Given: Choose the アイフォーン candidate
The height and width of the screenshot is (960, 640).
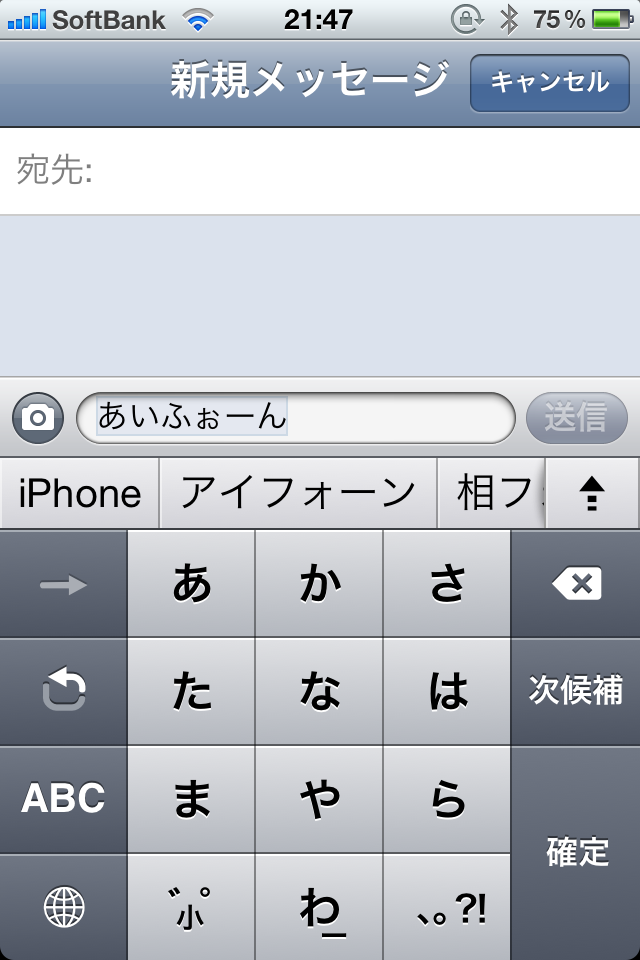Looking at the screenshot, I should coord(298,493).
